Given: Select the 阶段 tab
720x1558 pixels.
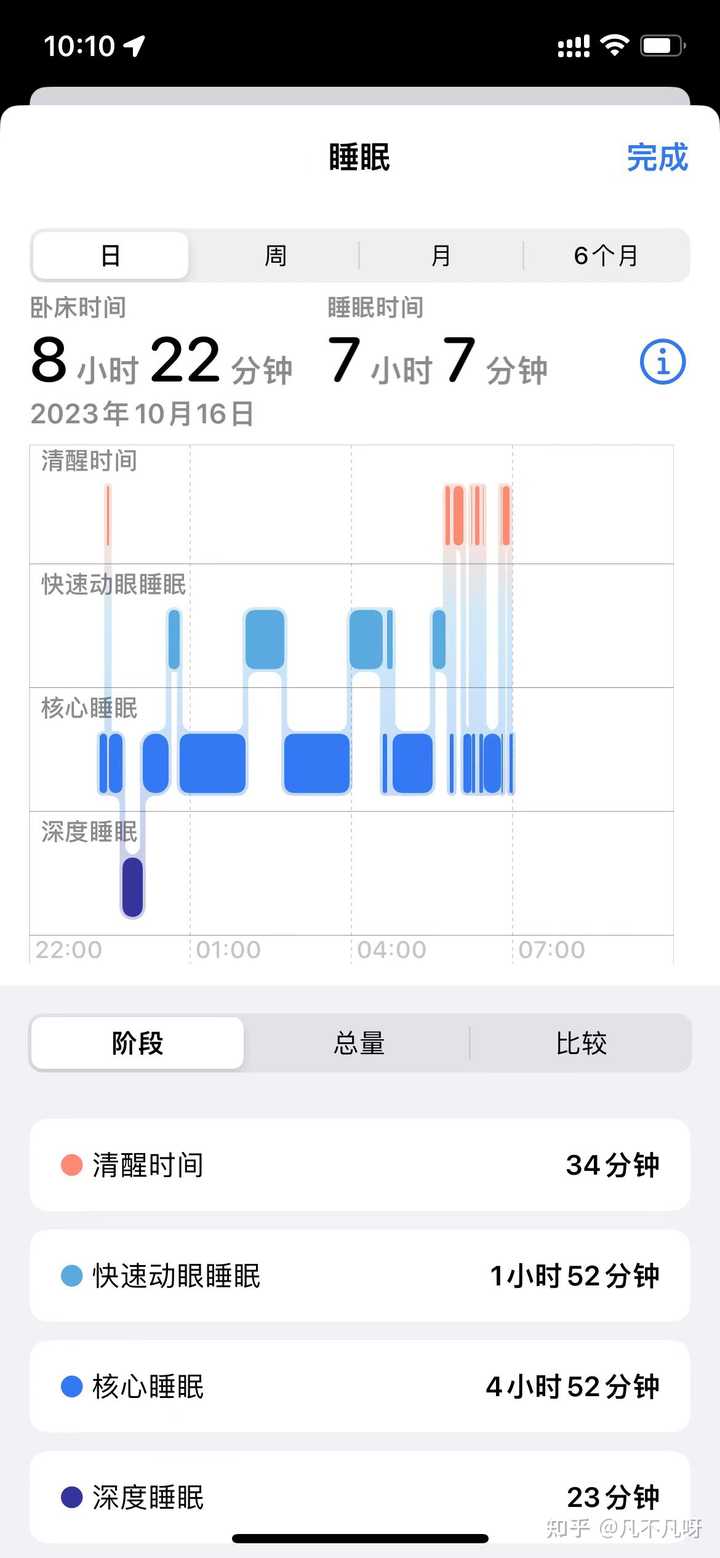Looking at the screenshot, I should pos(138,1043).
